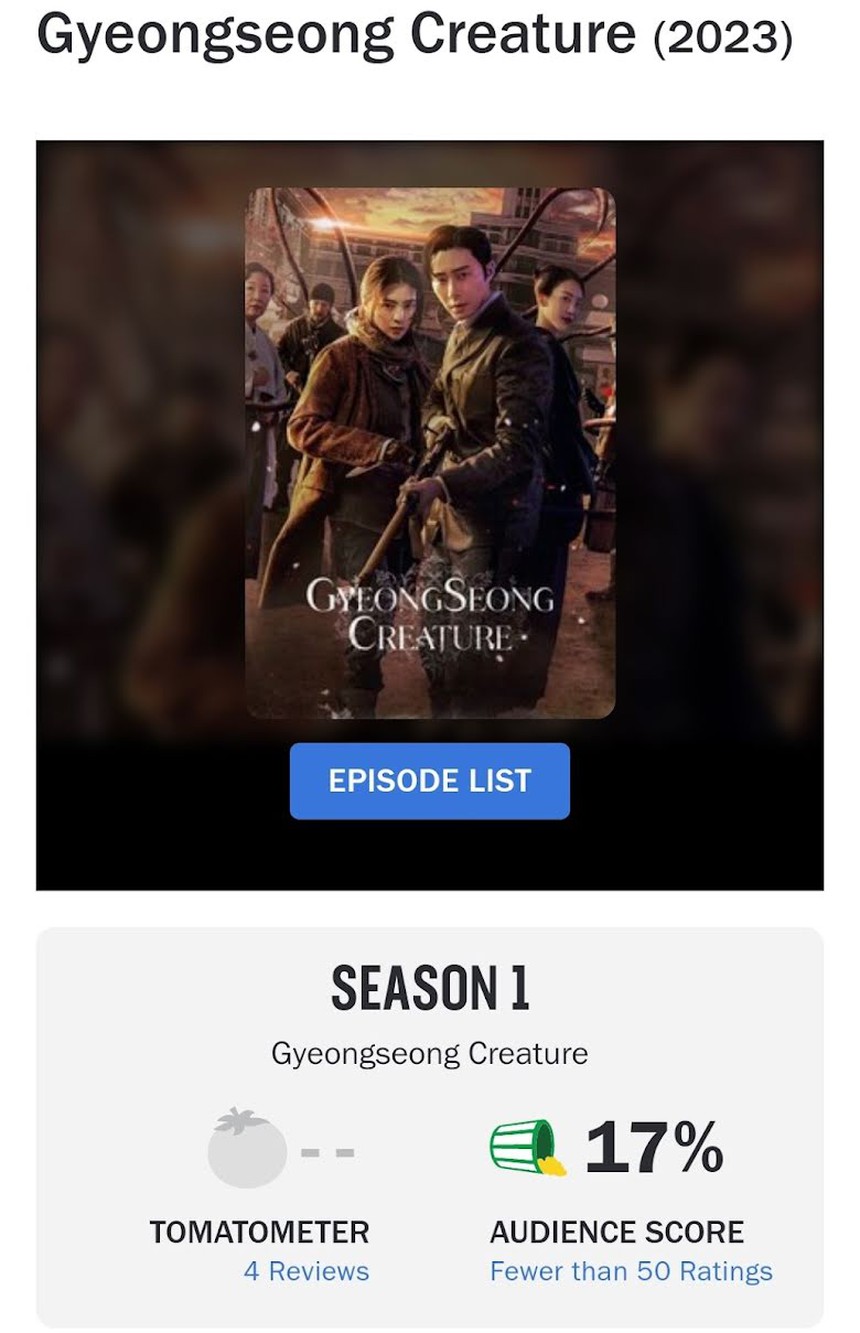Tap the Gyeongseong Creature poster
Screen dimensions: 860x1333
click(x=430, y=452)
